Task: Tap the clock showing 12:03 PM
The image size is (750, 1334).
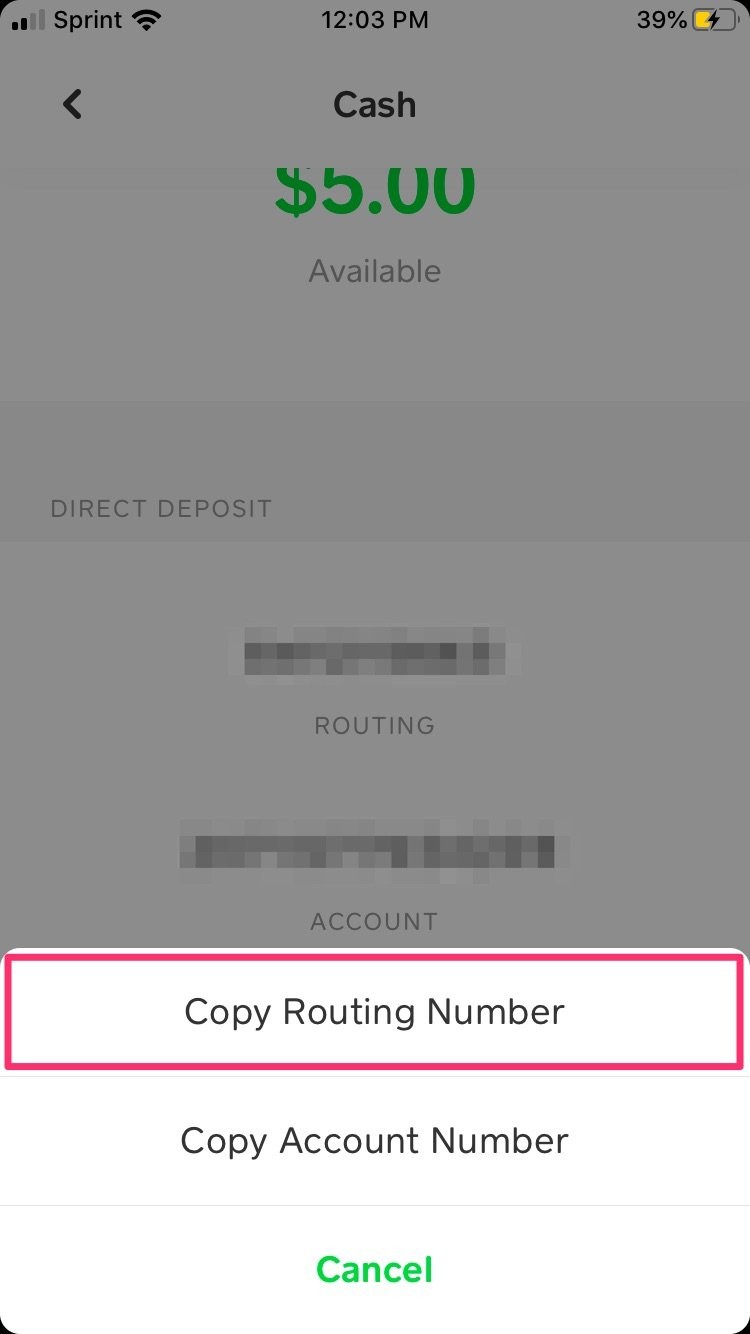Action: pos(375,18)
